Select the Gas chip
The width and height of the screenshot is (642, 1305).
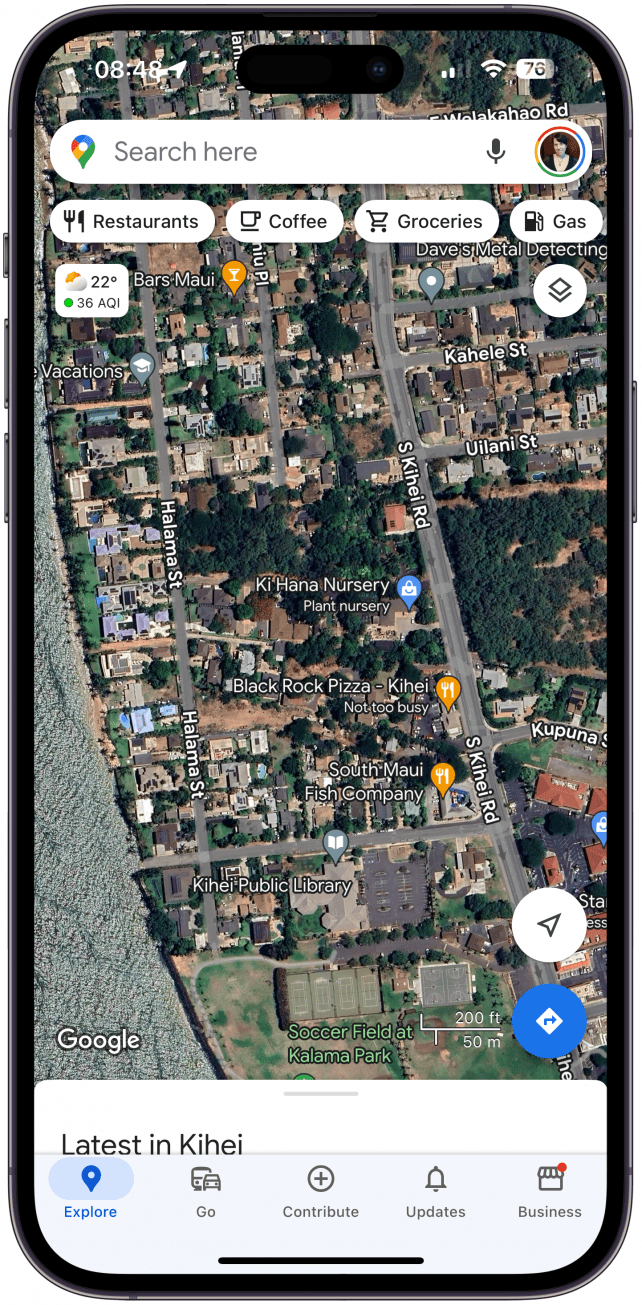556,222
